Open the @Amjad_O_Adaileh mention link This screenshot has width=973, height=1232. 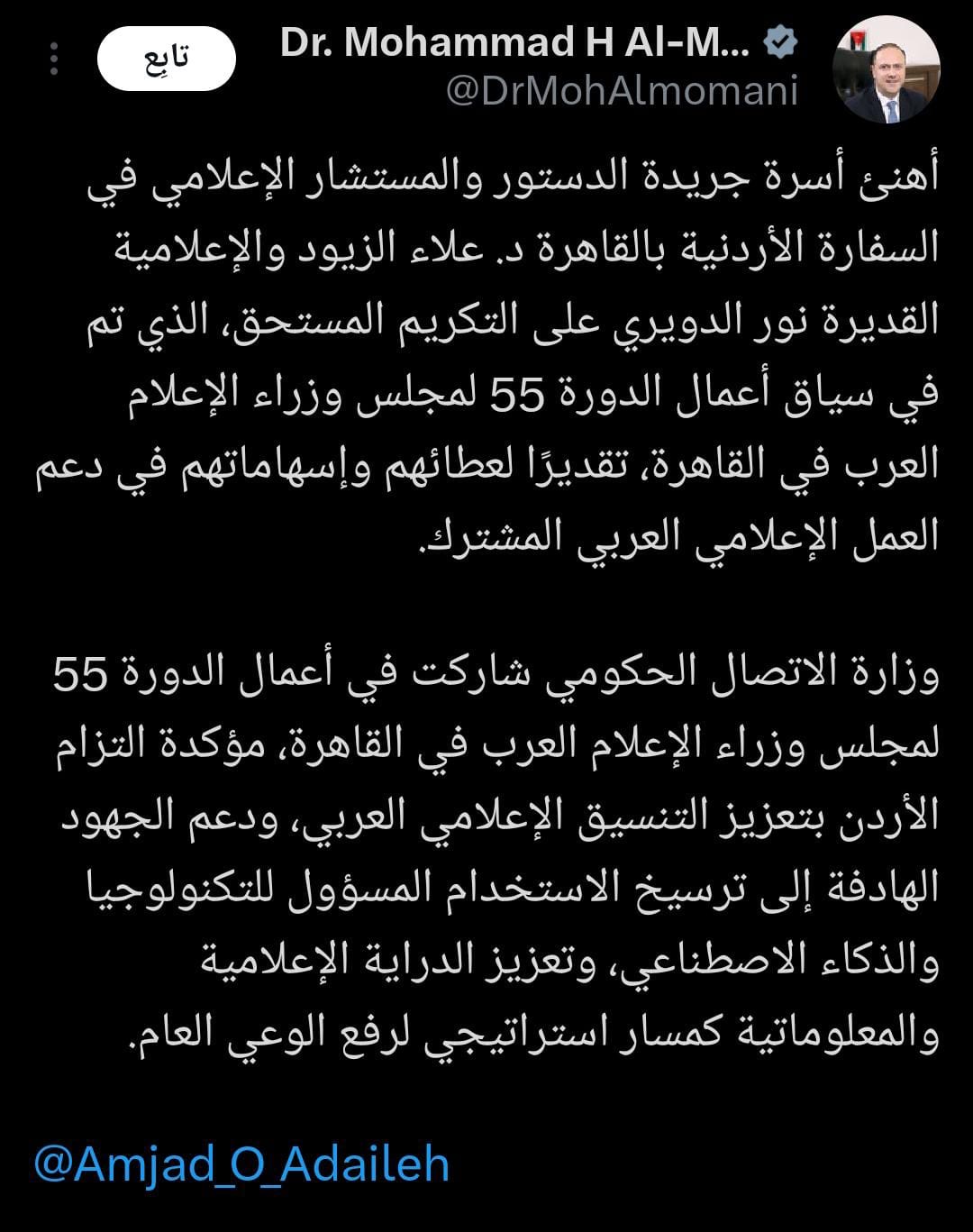coord(241,1163)
